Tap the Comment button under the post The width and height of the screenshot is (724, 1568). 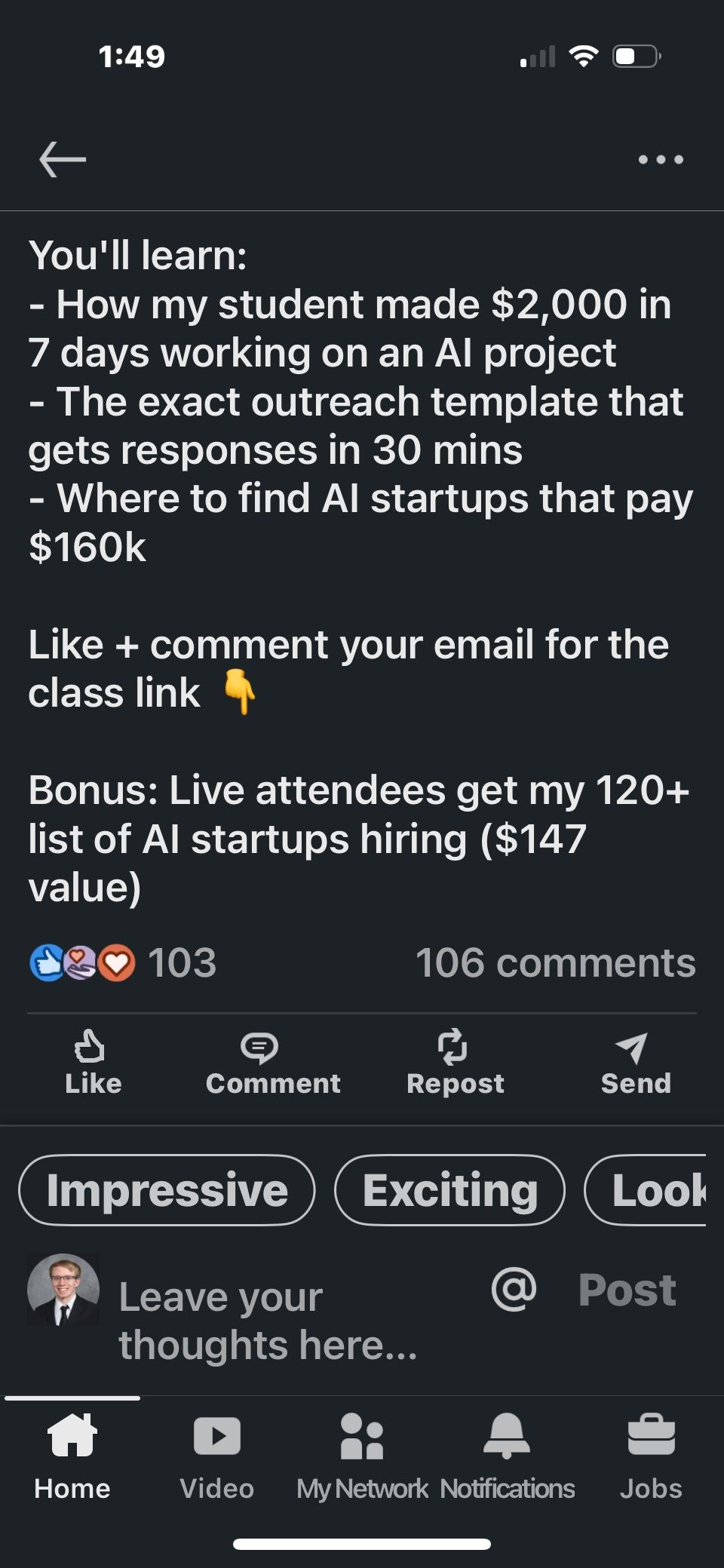[x=273, y=1063]
